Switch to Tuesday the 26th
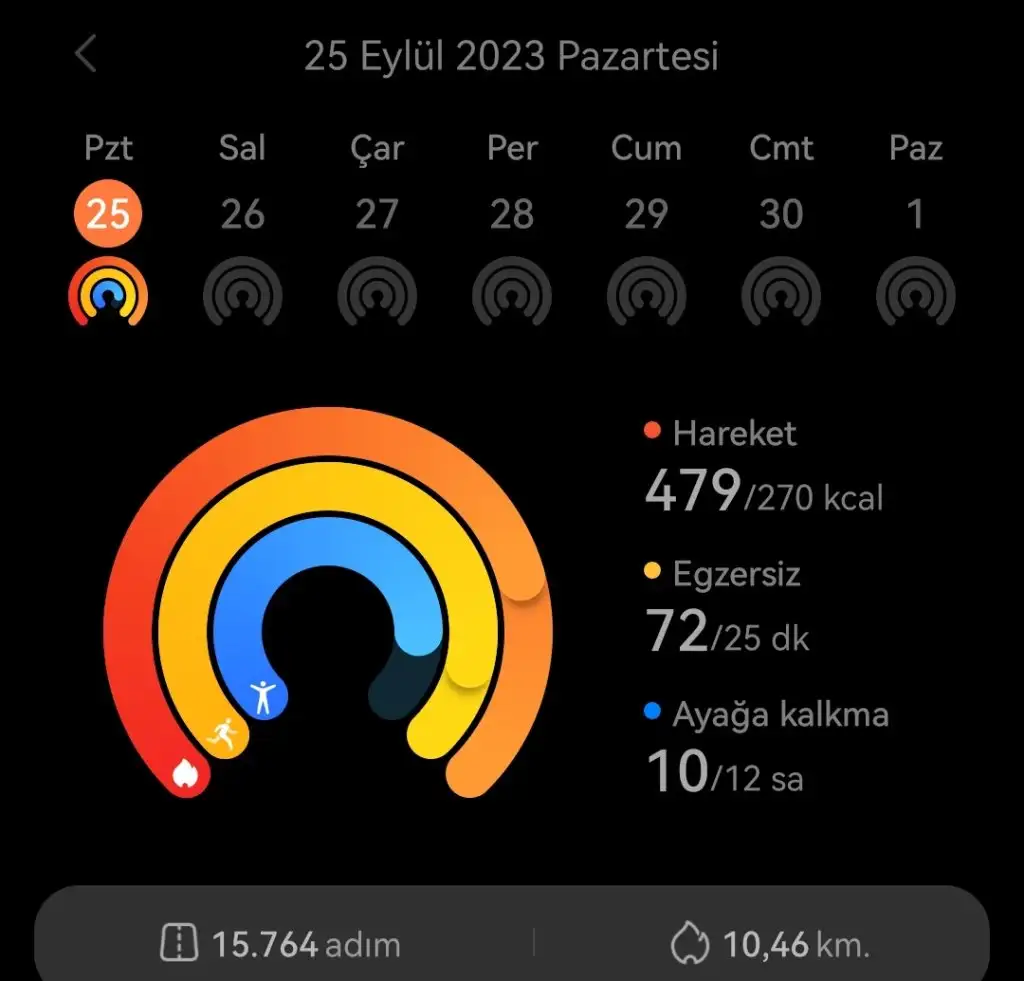 (243, 214)
